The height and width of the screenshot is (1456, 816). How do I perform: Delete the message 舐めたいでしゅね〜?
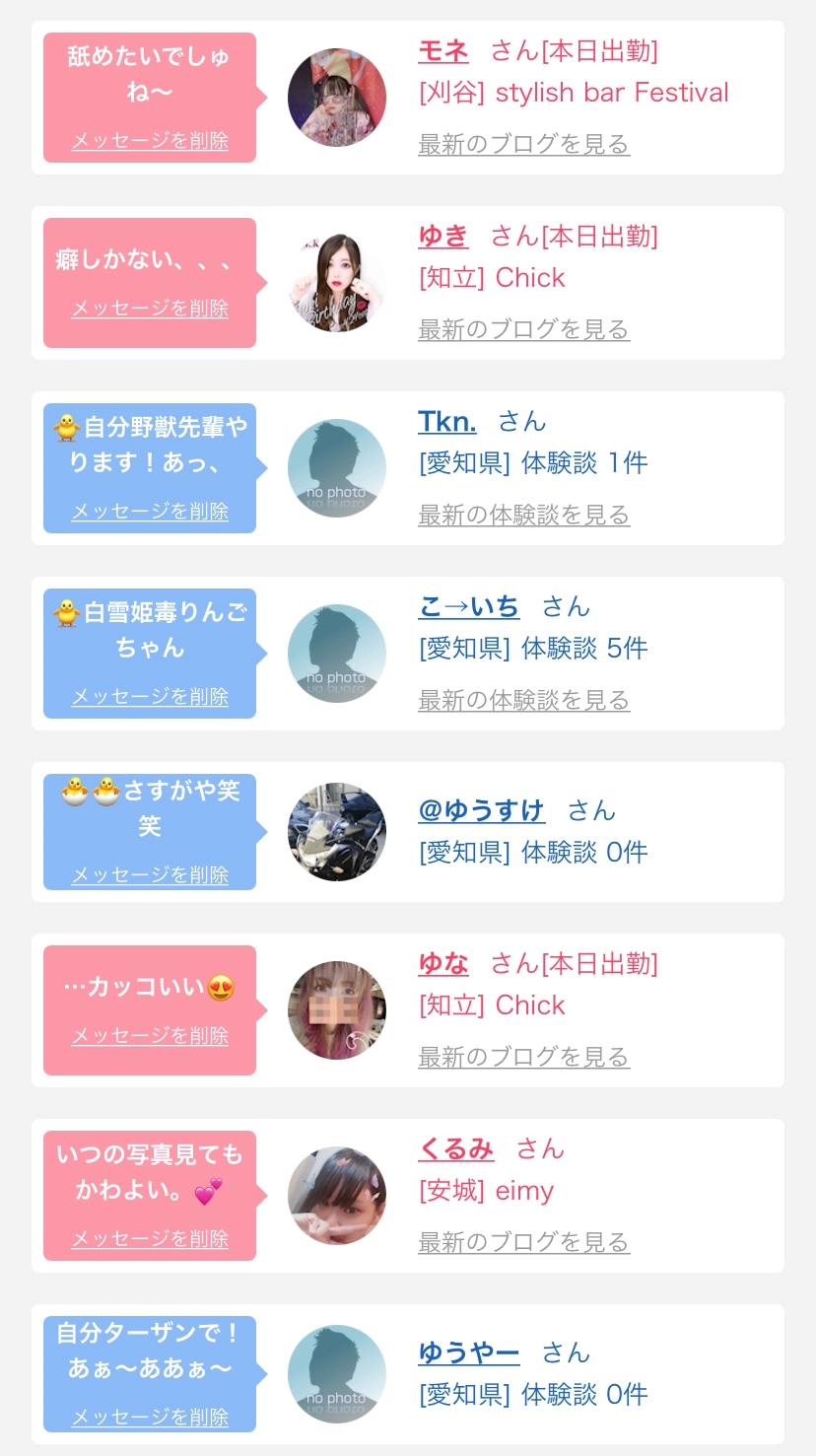point(150,141)
